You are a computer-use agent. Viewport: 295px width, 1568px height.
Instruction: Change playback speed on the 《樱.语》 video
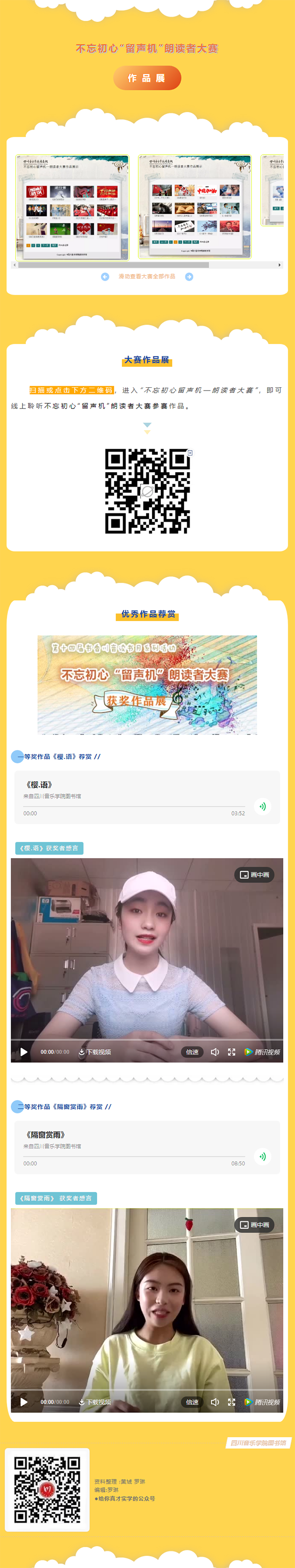click(x=192, y=1052)
